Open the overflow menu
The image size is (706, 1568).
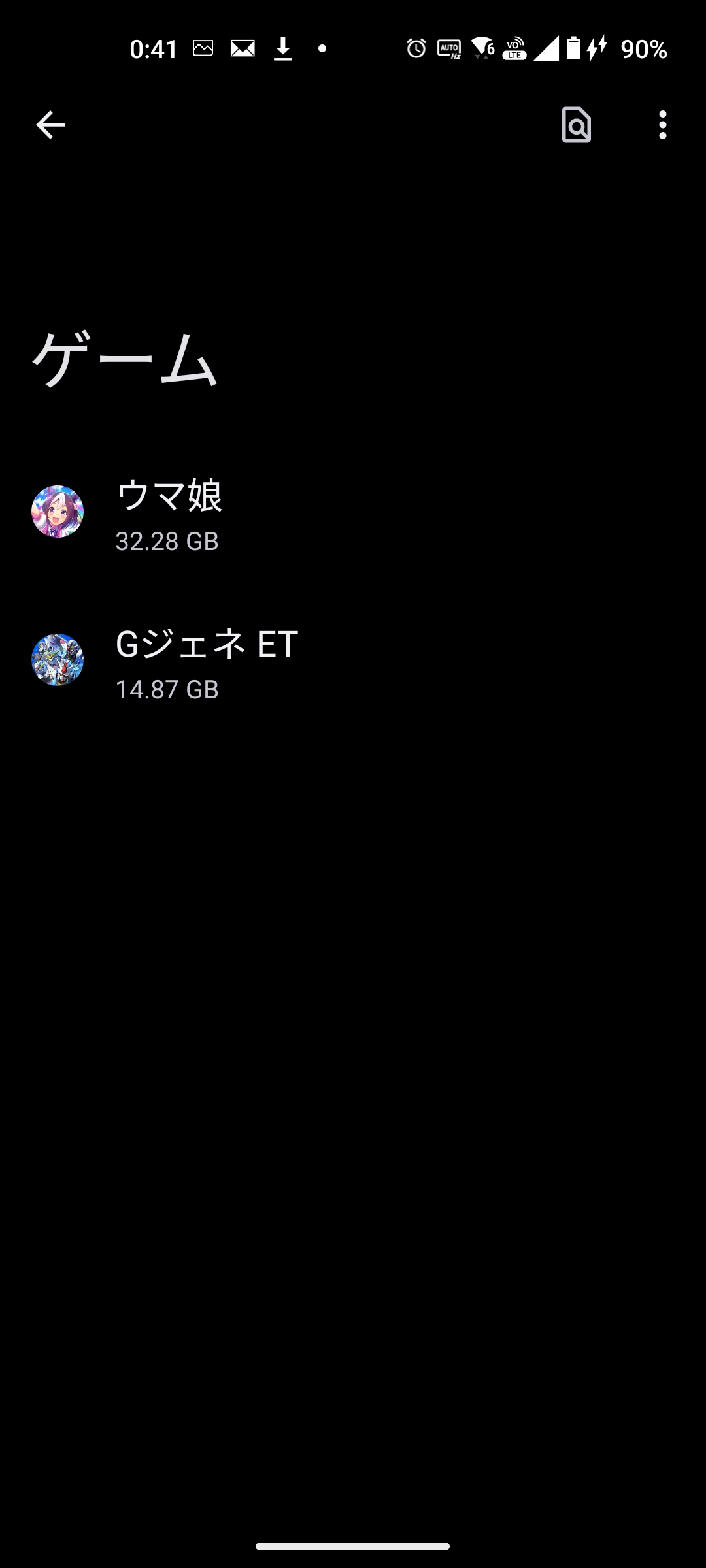pos(662,125)
